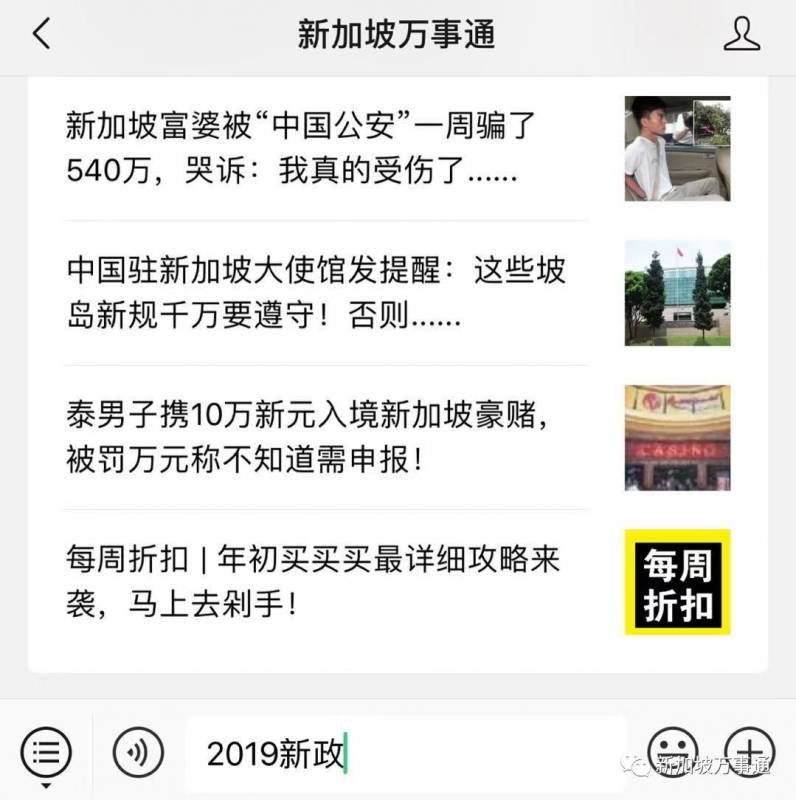
Task: Switch to the account menu button
Action: pyautogui.click(x=46, y=752)
